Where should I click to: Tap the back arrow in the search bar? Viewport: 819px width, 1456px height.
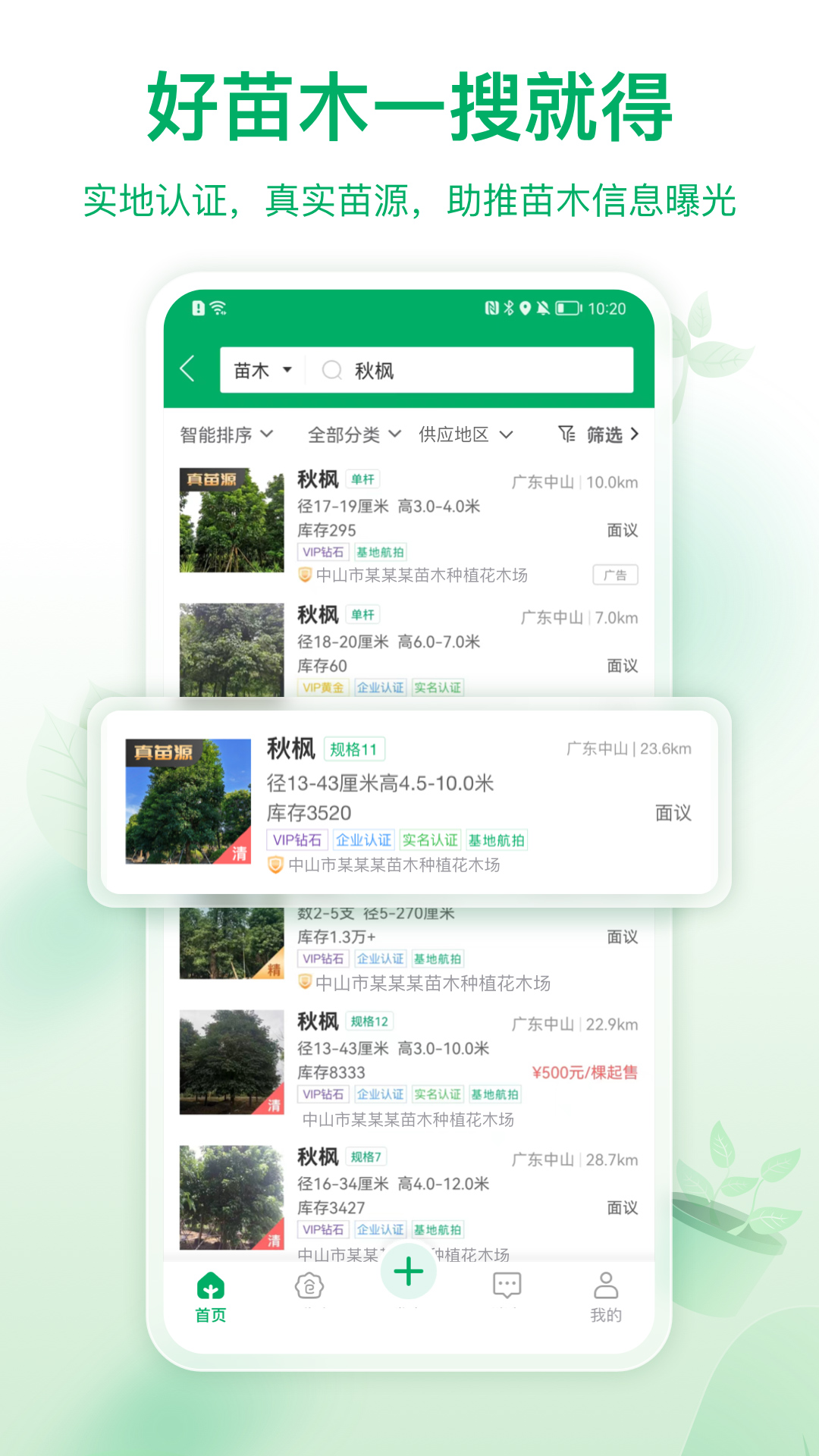(187, 369)
